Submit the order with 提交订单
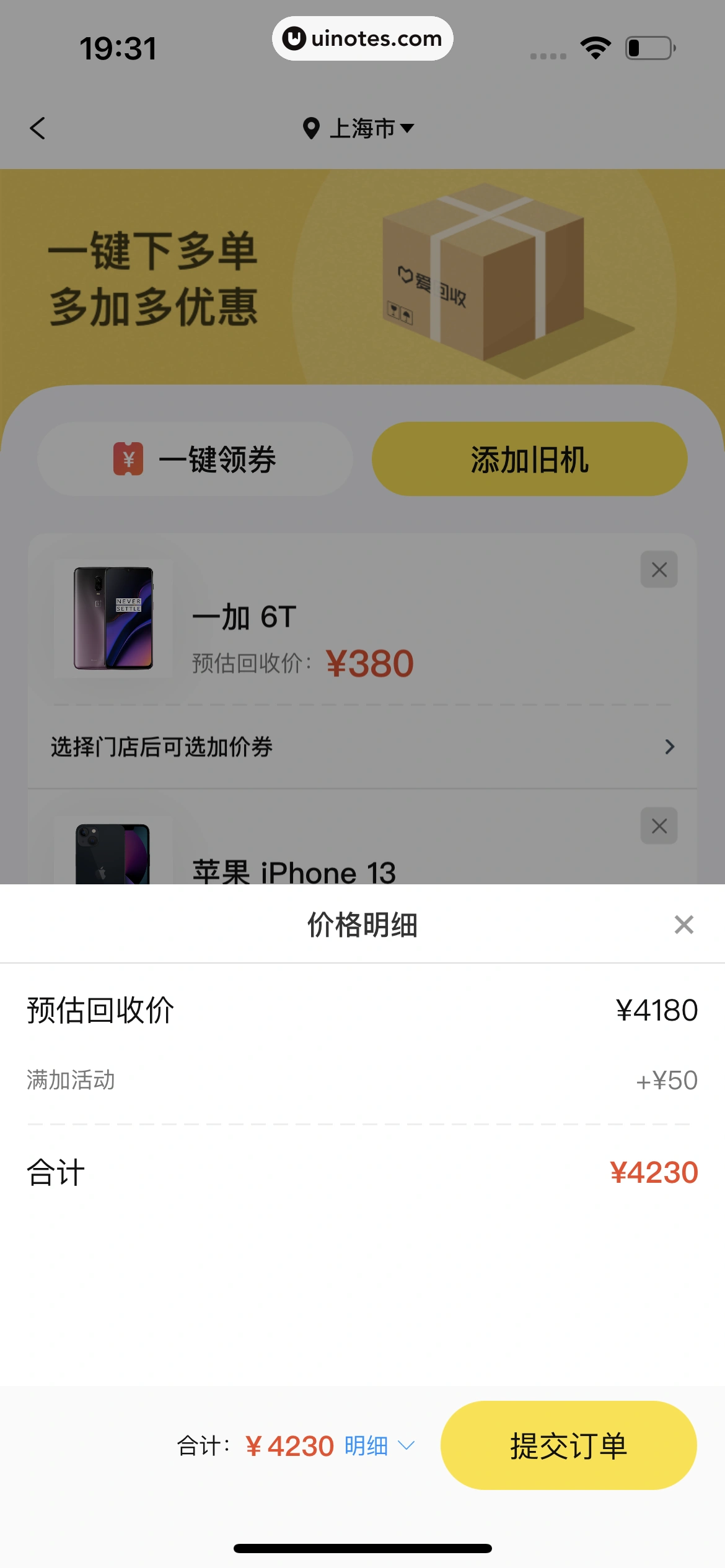This screenshot has height=1568, width=725. 568,1445
